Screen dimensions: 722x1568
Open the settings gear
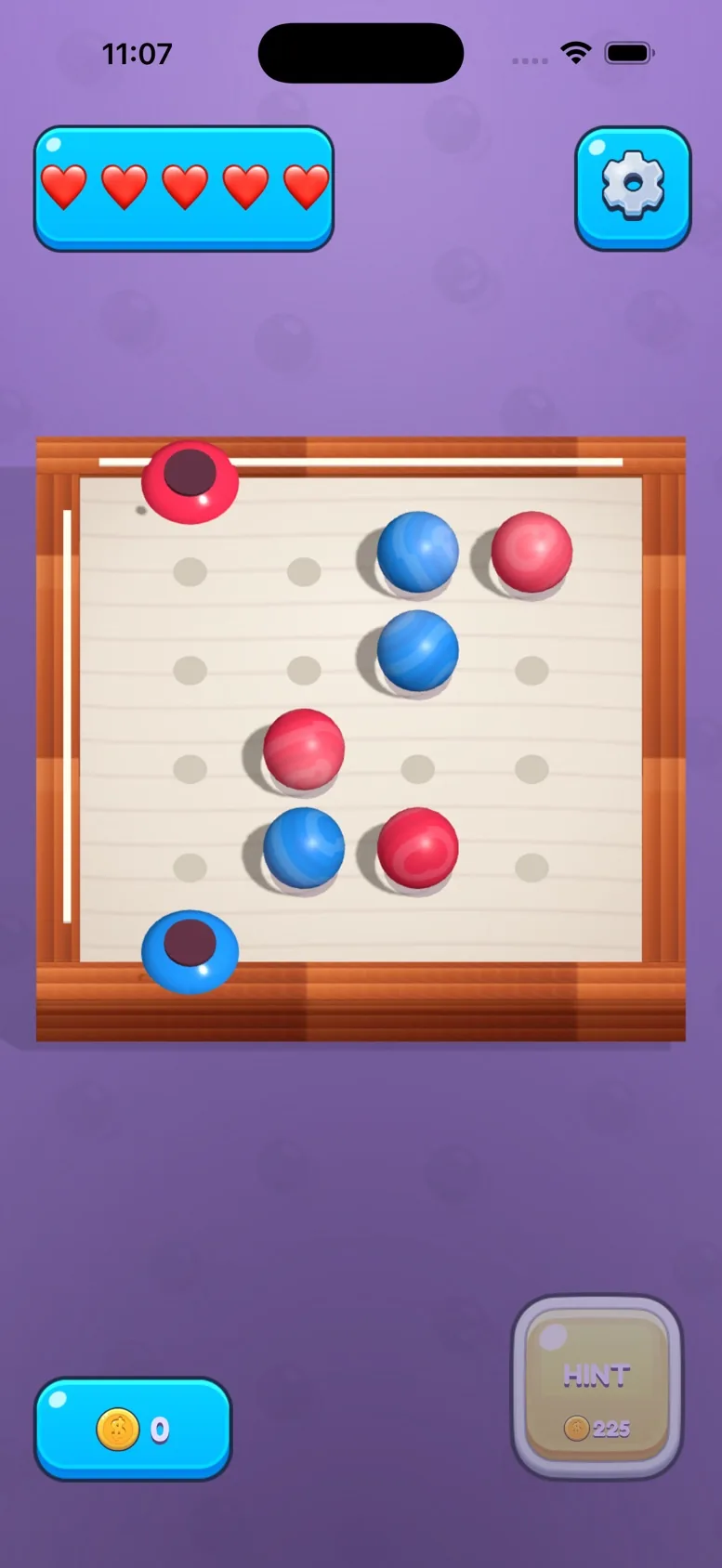633,188
